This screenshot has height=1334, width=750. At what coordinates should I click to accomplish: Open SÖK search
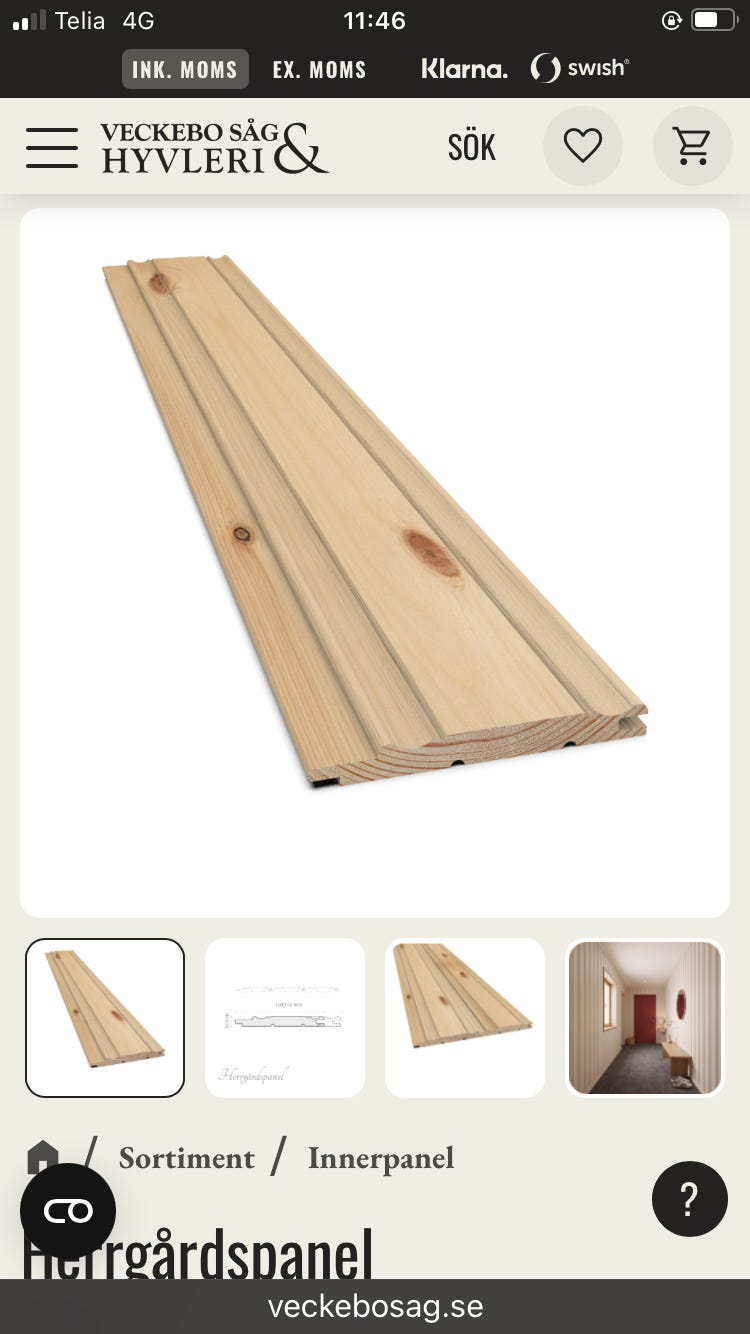click(472, 147)
